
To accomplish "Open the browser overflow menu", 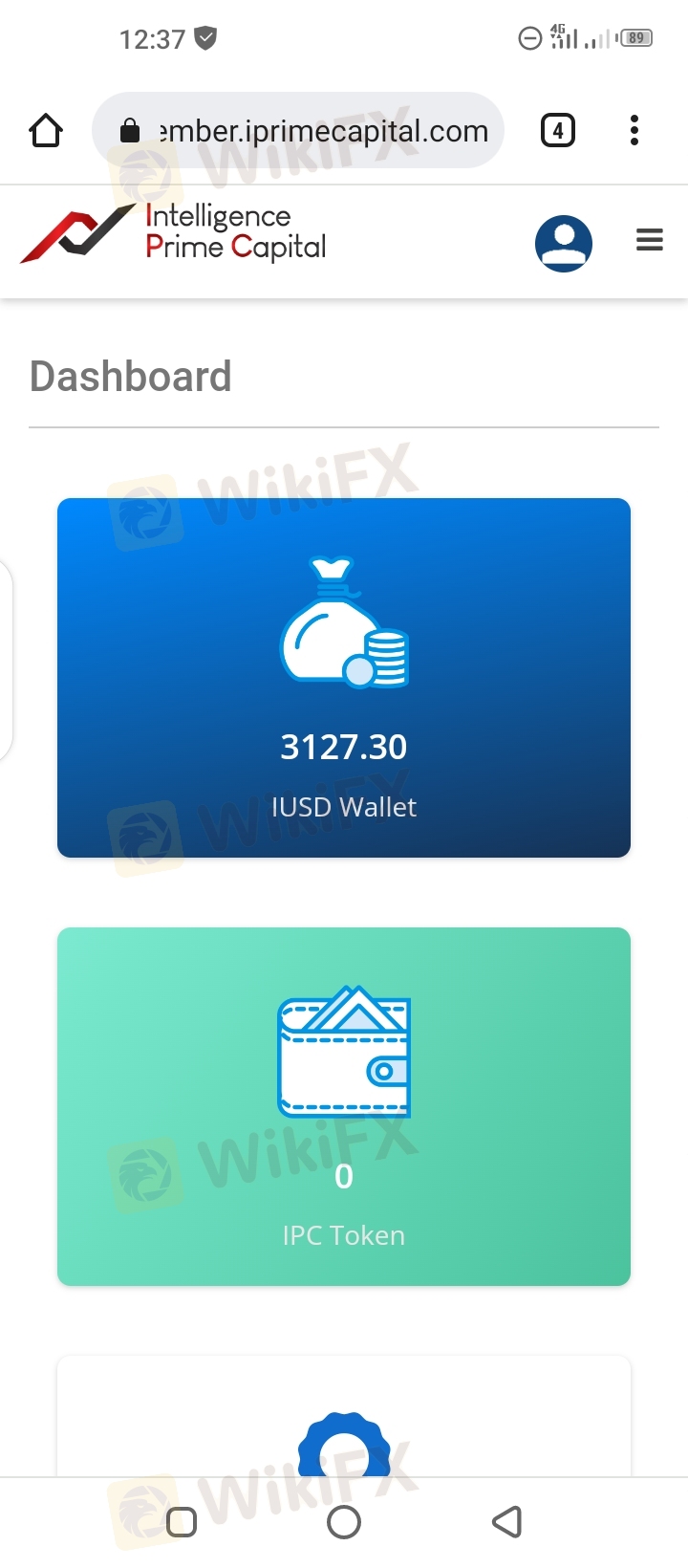I will coord(634,130).
